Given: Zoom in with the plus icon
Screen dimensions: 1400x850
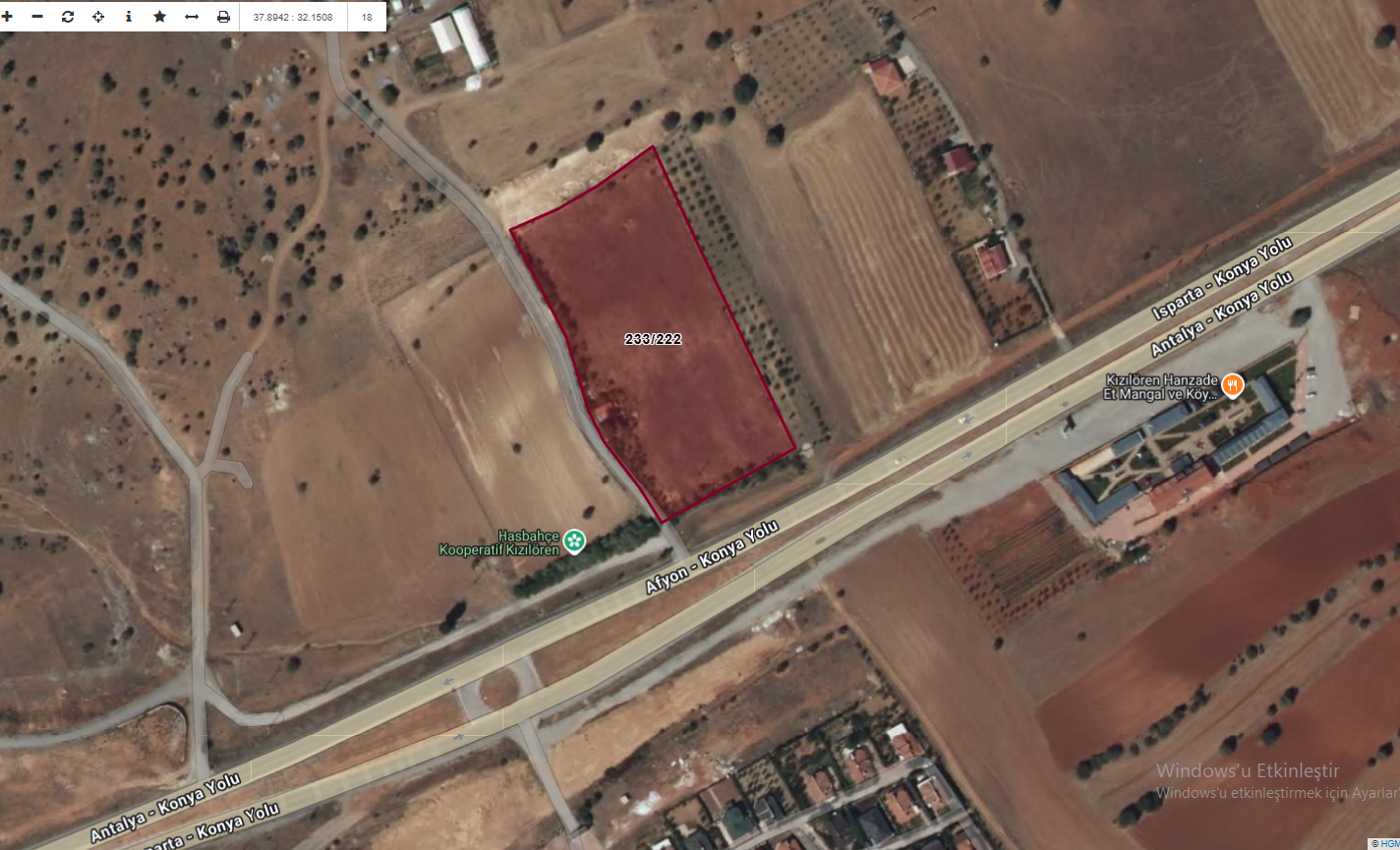Looking at the screenshot, I should [8, 17].
